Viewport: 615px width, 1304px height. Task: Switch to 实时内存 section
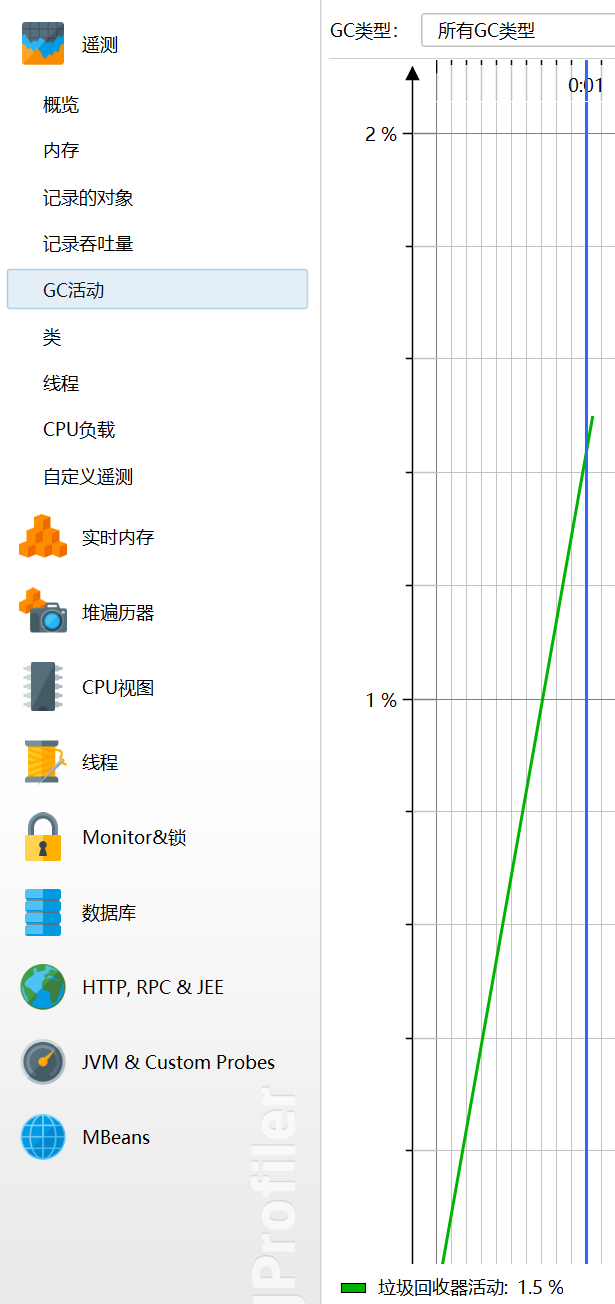point(117,538)
